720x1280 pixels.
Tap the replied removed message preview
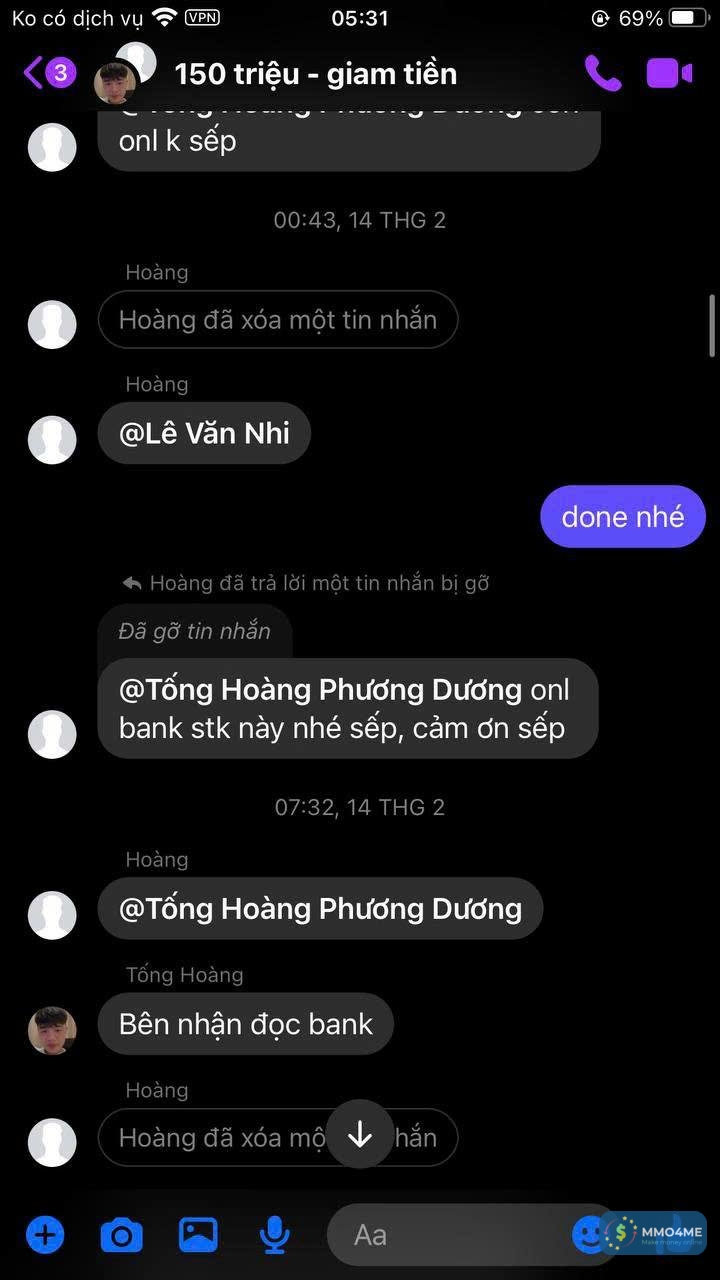point(195,632)
